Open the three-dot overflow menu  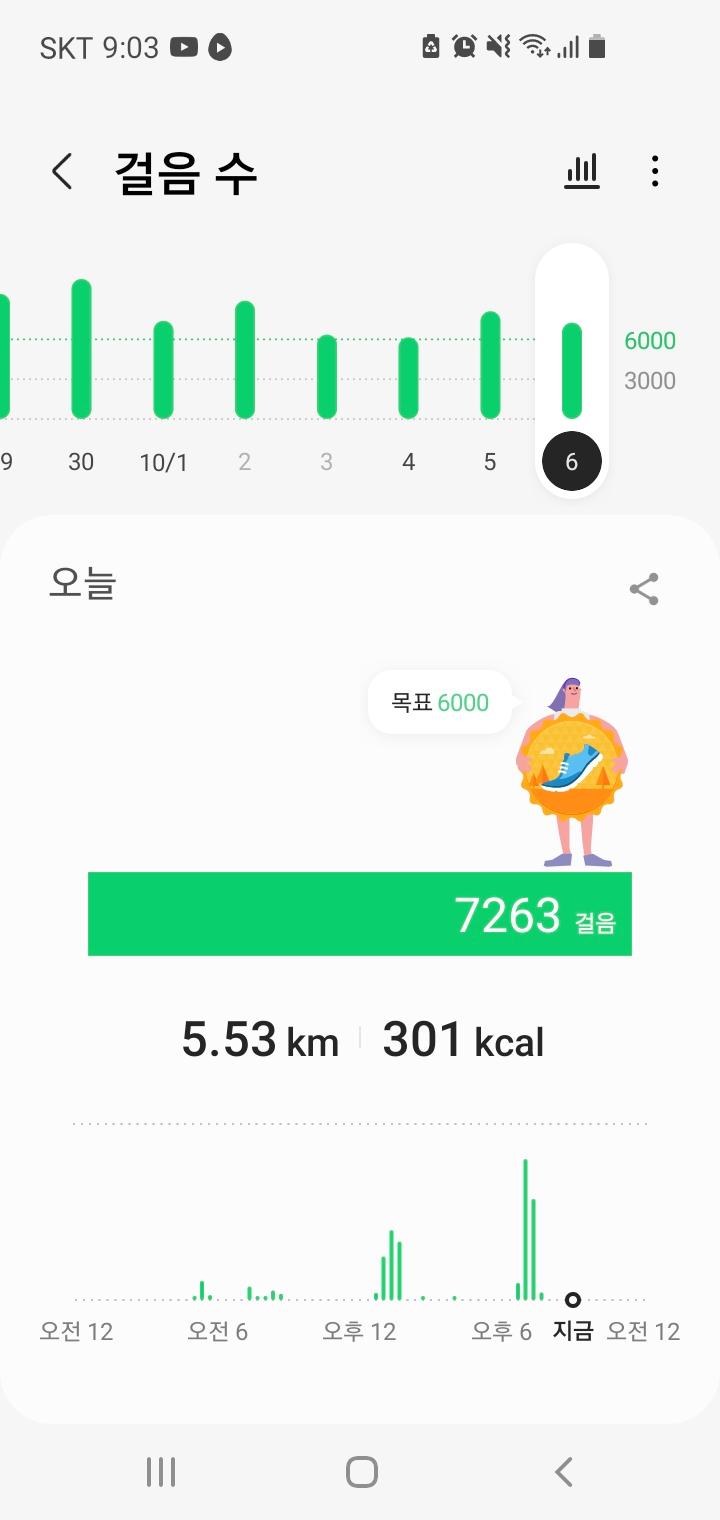click(655, 172)
